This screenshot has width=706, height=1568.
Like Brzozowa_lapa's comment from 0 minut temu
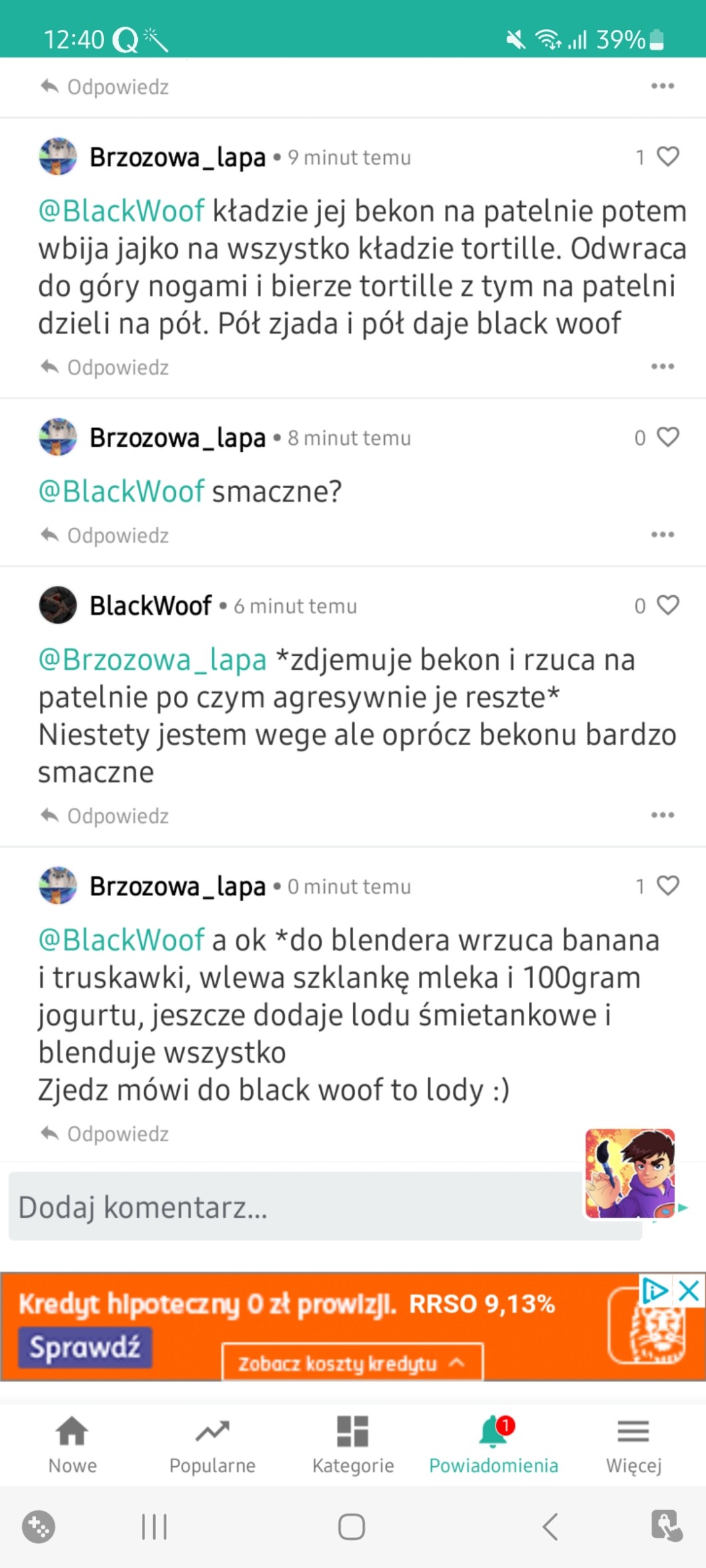[667, 886]
